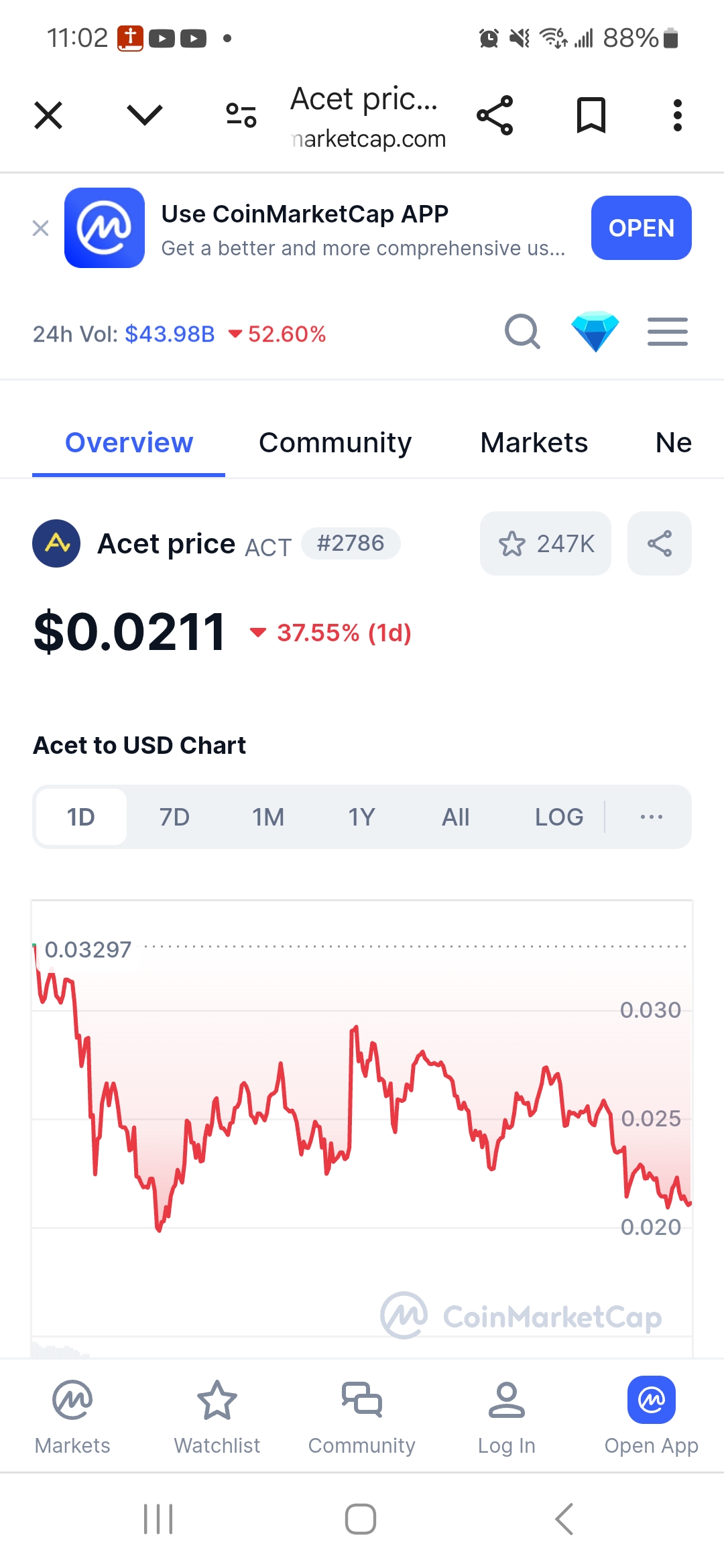724x1568 pixels.
Task: Bookmark this page in the browser
Action: point(591,115)
